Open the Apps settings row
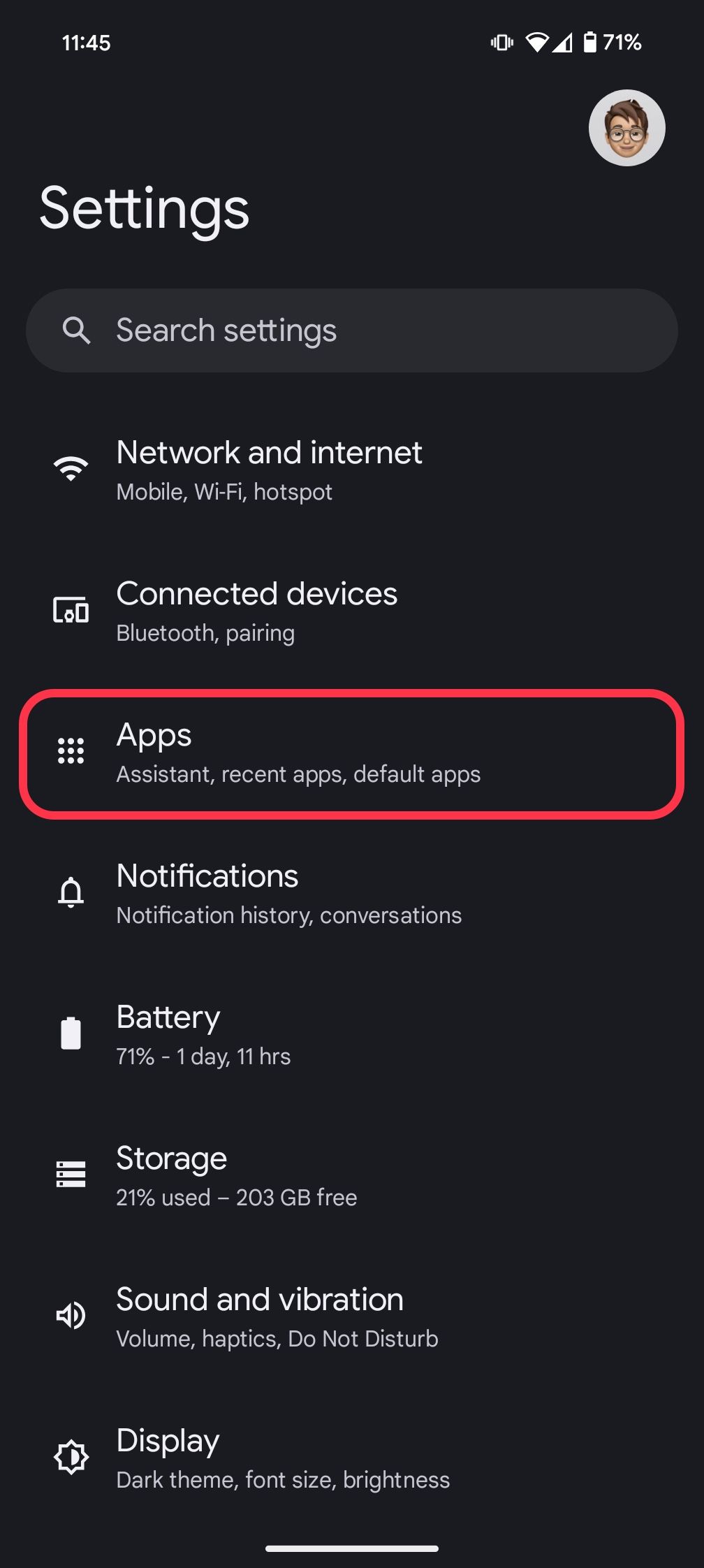 coord(298,753)
